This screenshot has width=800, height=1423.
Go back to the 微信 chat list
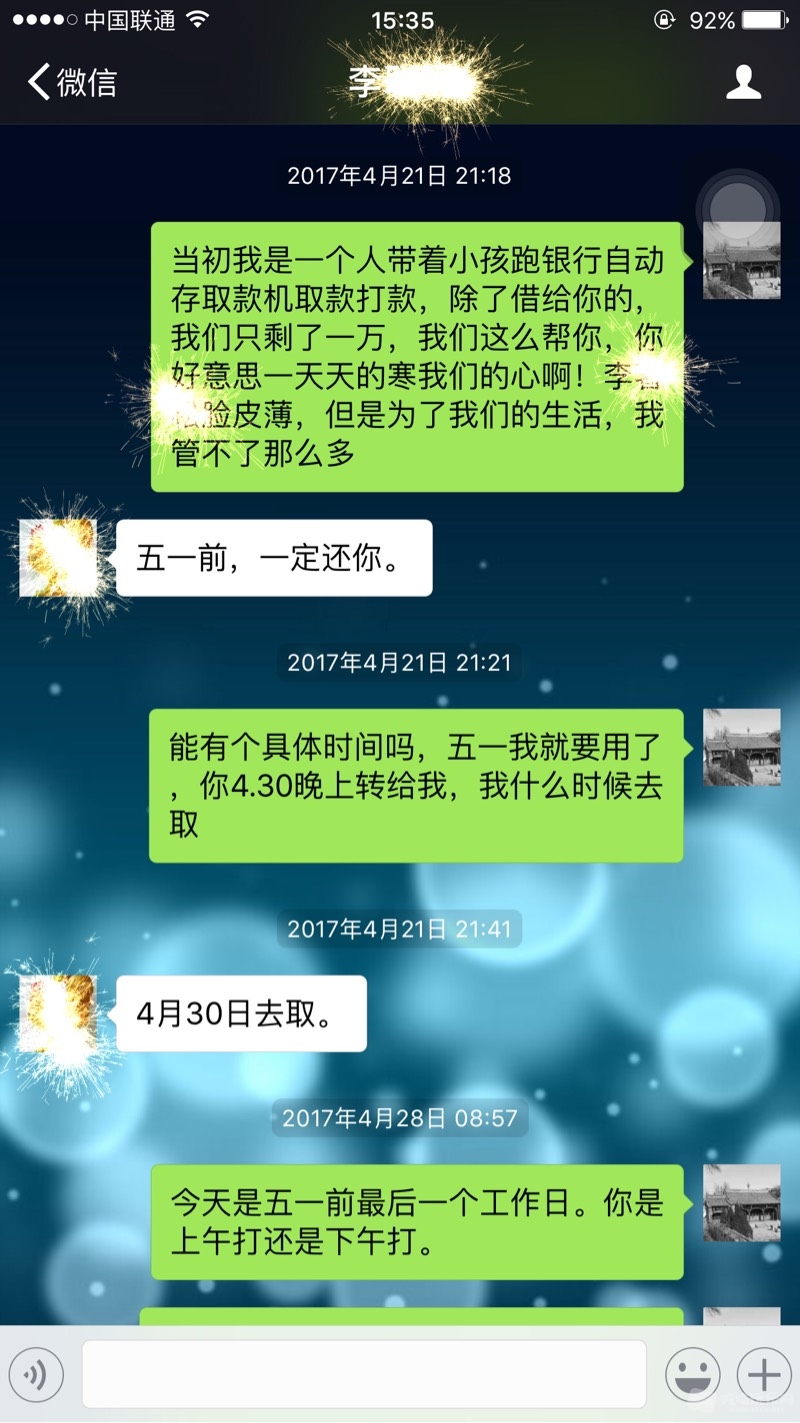[x=72, y=82]
